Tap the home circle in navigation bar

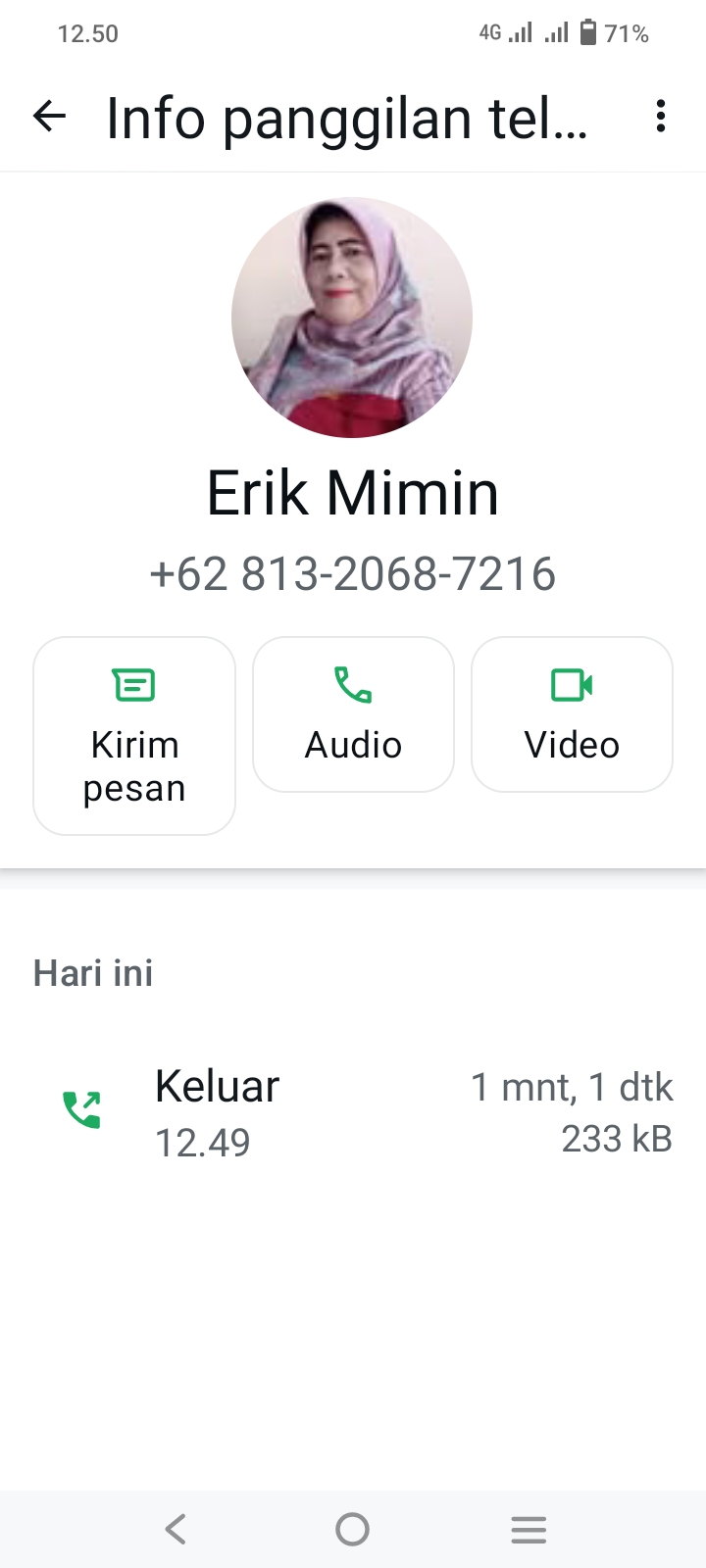(352, 1528)
